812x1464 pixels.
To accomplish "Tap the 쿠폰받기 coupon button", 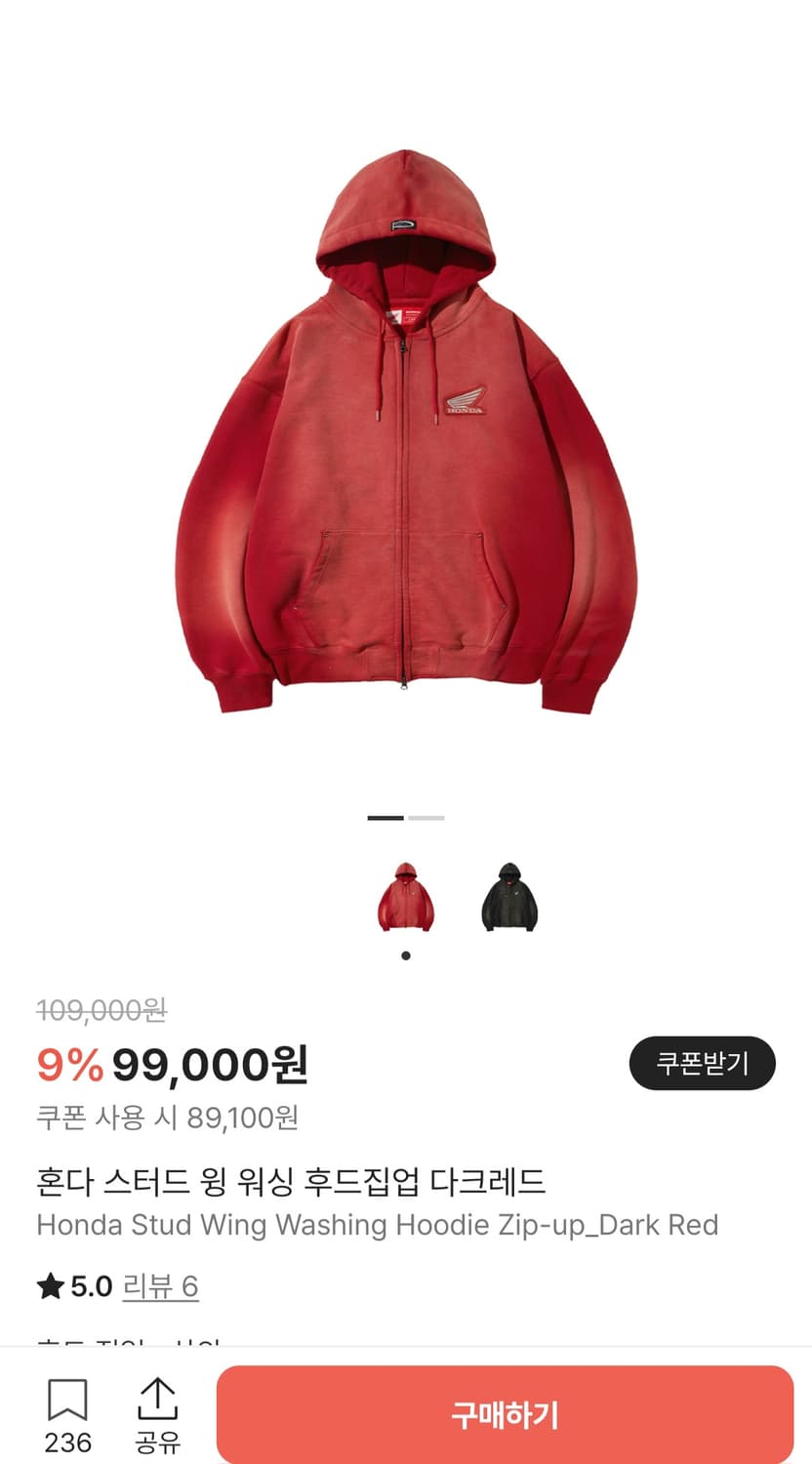I will click(x=702, y=1063).
